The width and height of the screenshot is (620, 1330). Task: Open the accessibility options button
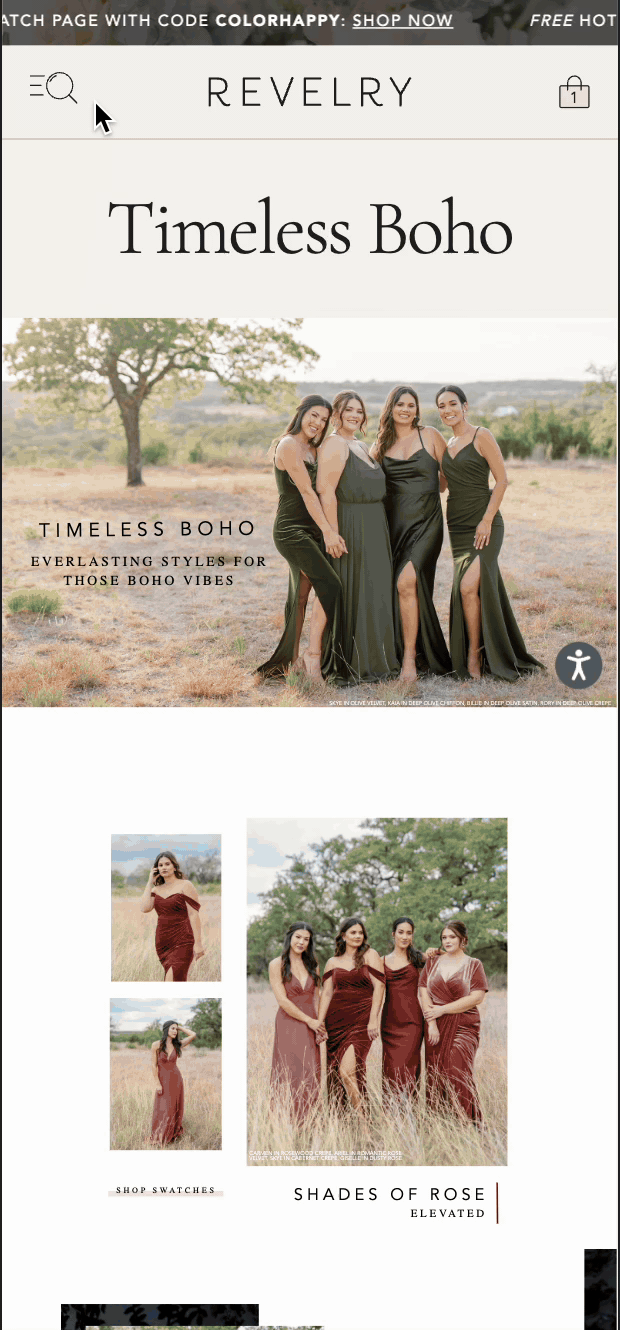(x=579, y=665)
